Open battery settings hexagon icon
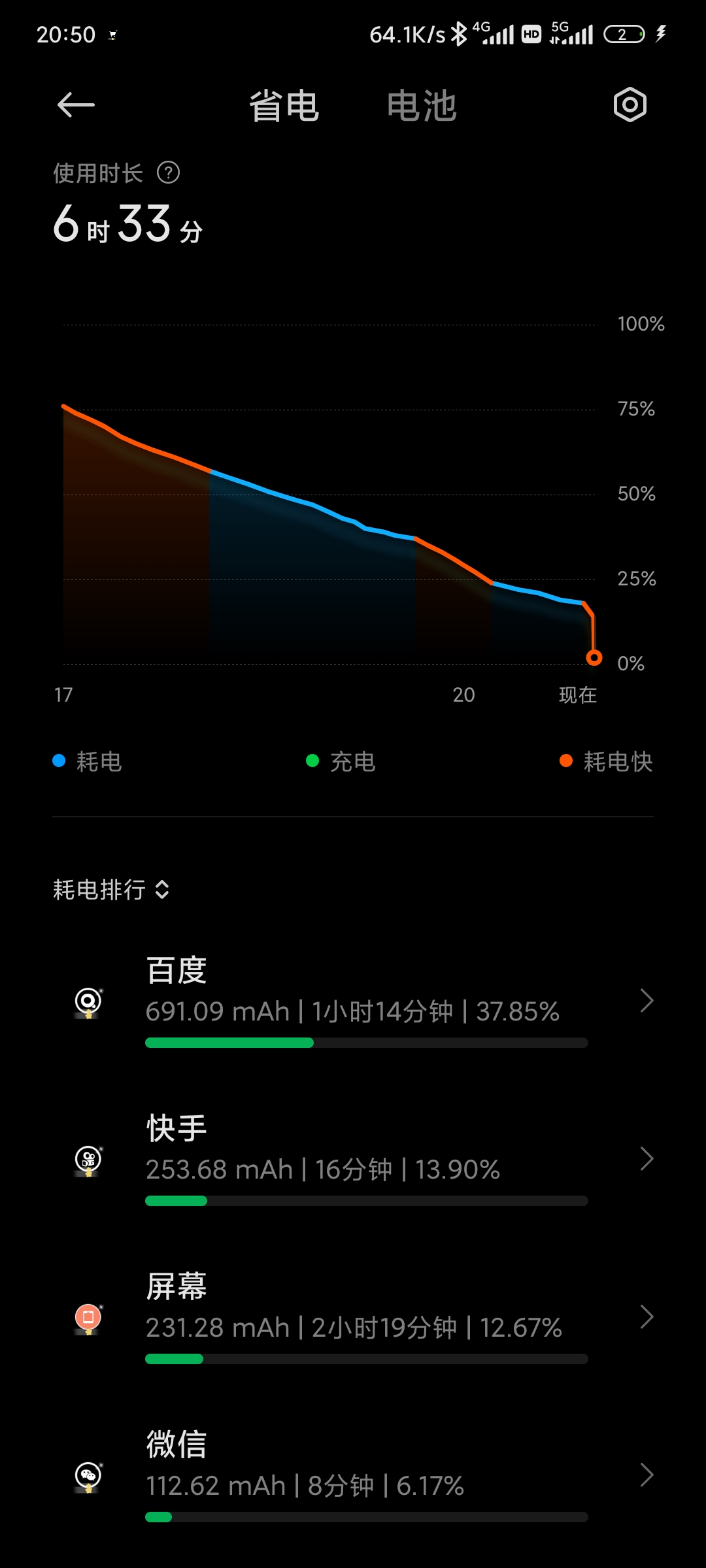The height and width of the screenshot is (1568, 706). [630, 105]
